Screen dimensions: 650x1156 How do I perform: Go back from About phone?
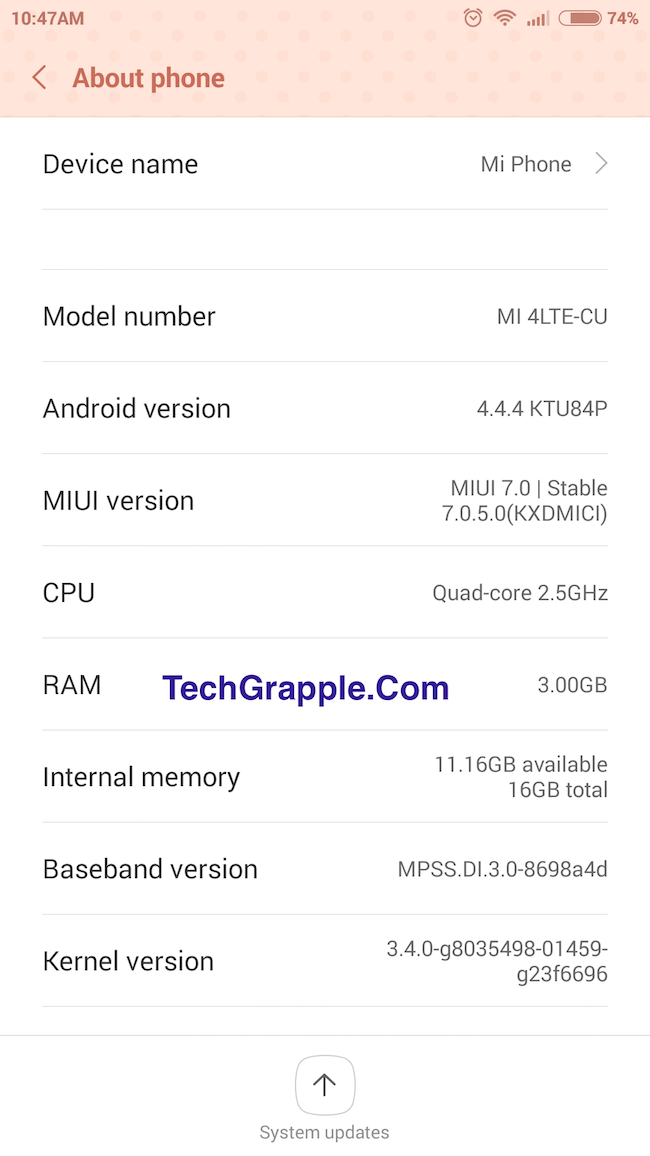40,78
